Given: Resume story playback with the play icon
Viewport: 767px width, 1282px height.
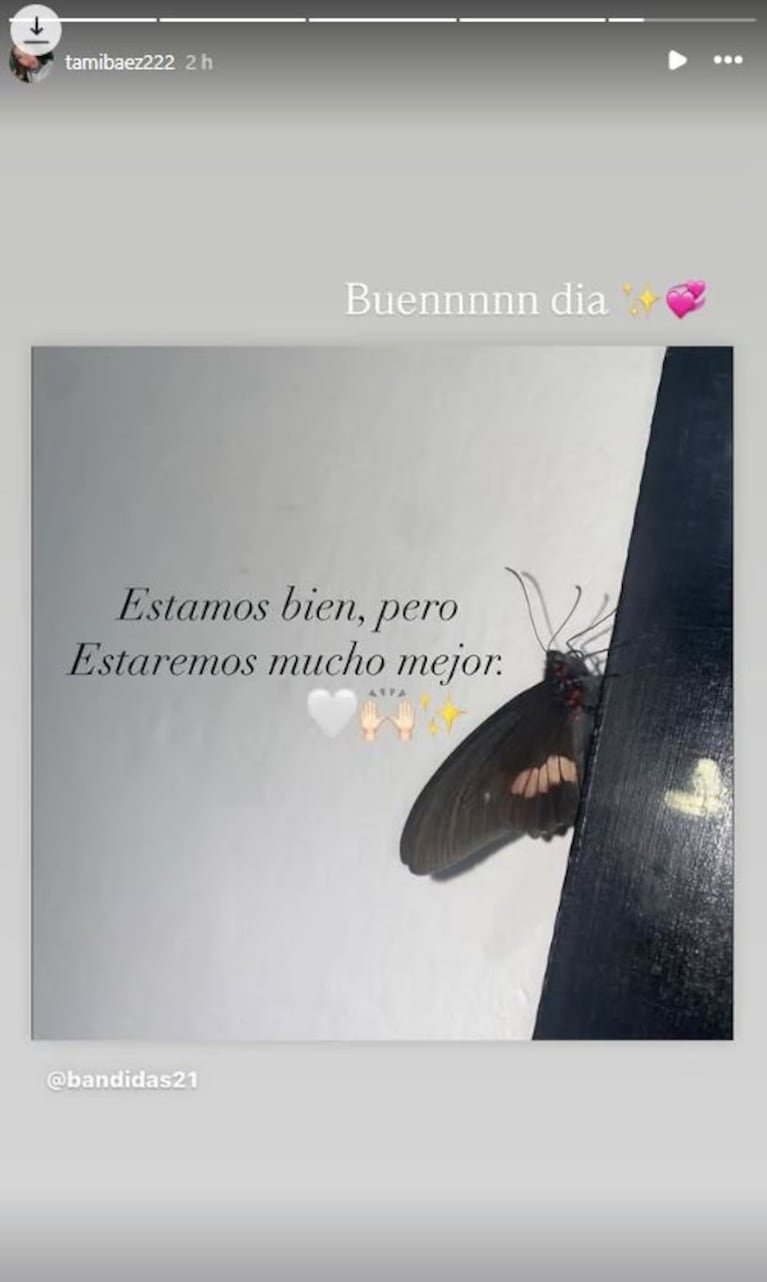Looking at the screenshot, I should 677,60.
